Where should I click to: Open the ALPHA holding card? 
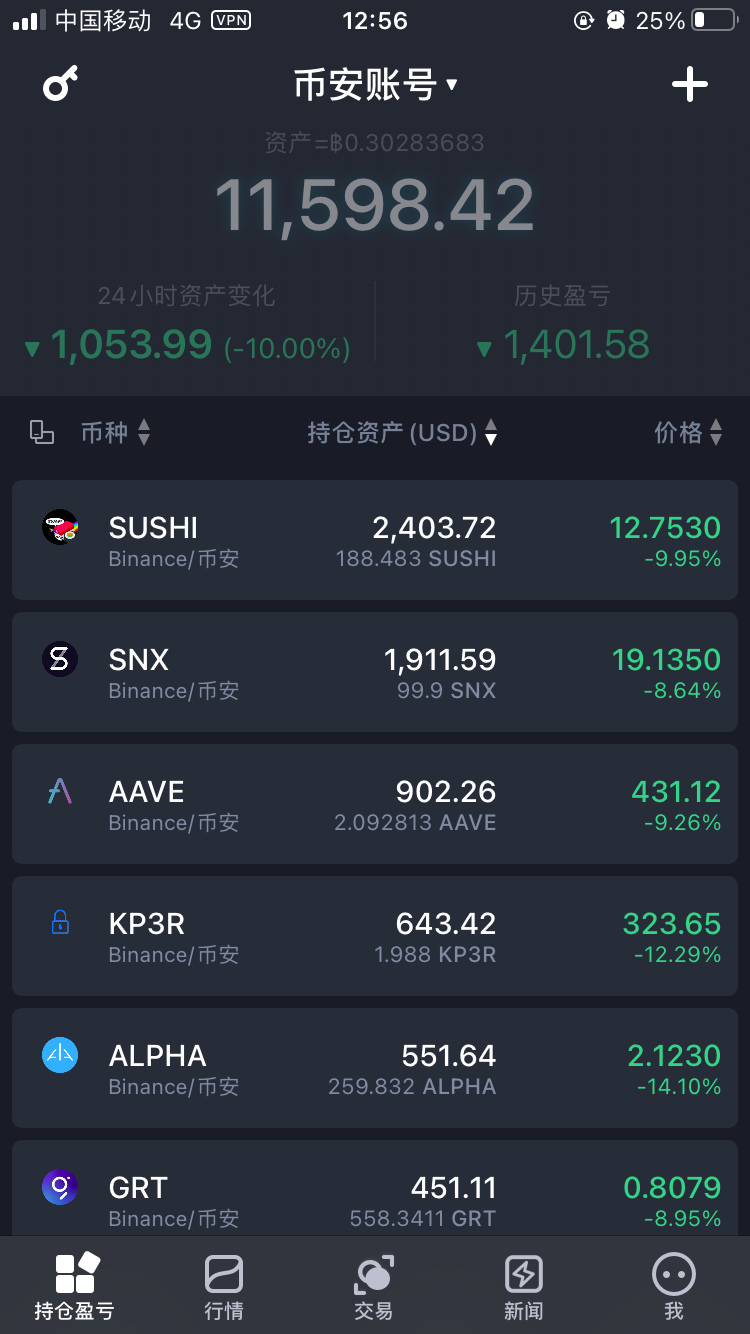click(x=375, y=1068)
